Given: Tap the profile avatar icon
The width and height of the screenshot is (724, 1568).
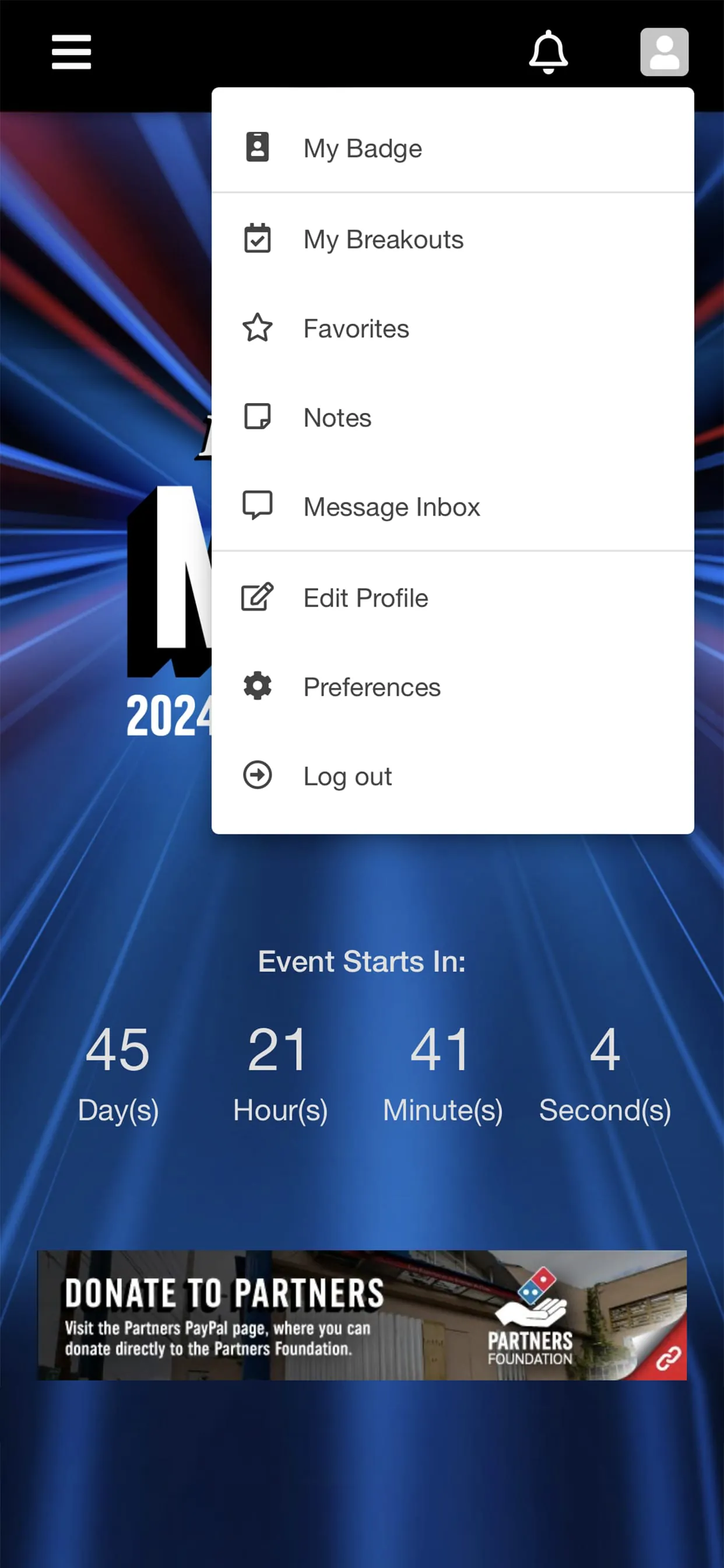Looking at the screenshot, I should coord(664,52).
